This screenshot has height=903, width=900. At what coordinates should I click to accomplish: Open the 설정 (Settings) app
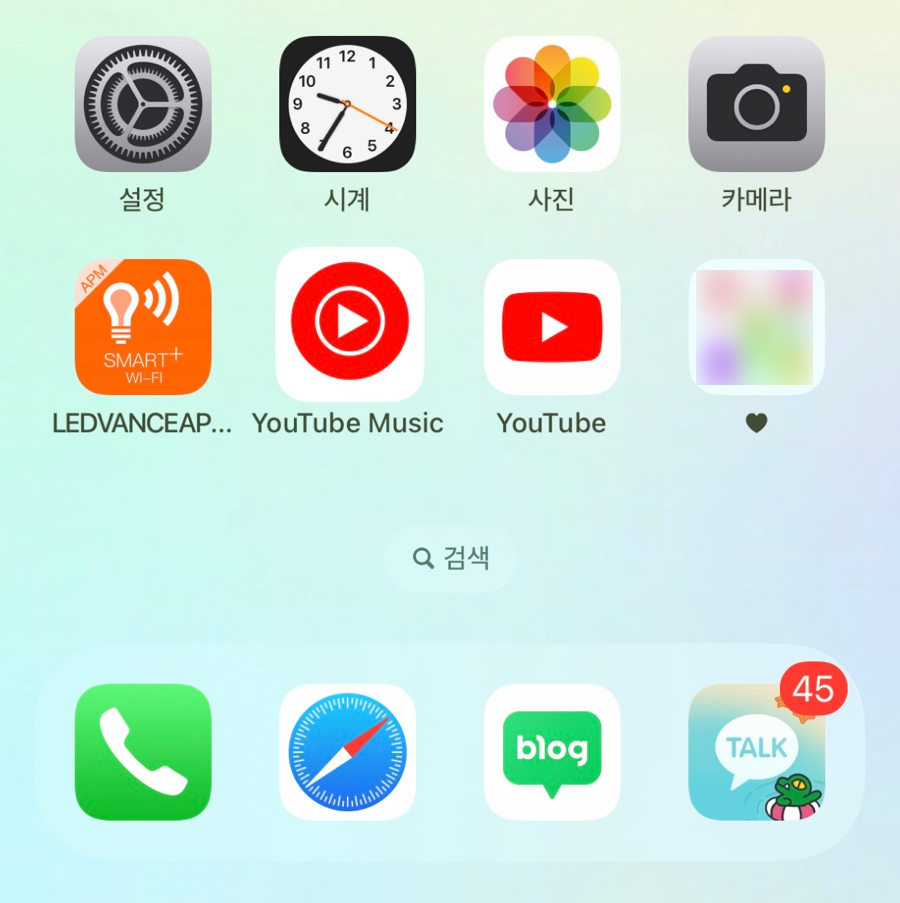tap(143, 104)
